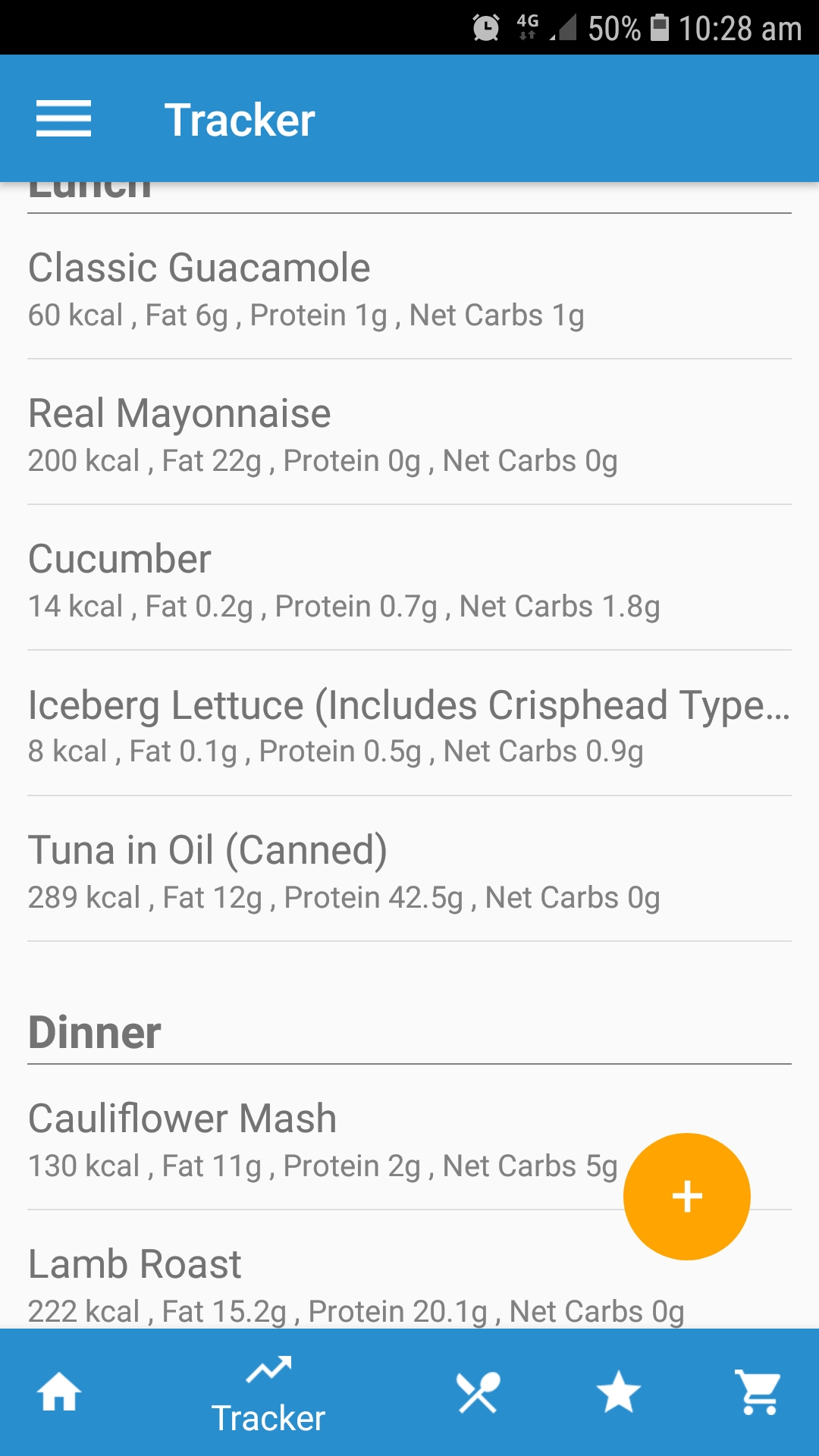
Task: Switch to the favorites star tab
Action: pos(619,1392)
